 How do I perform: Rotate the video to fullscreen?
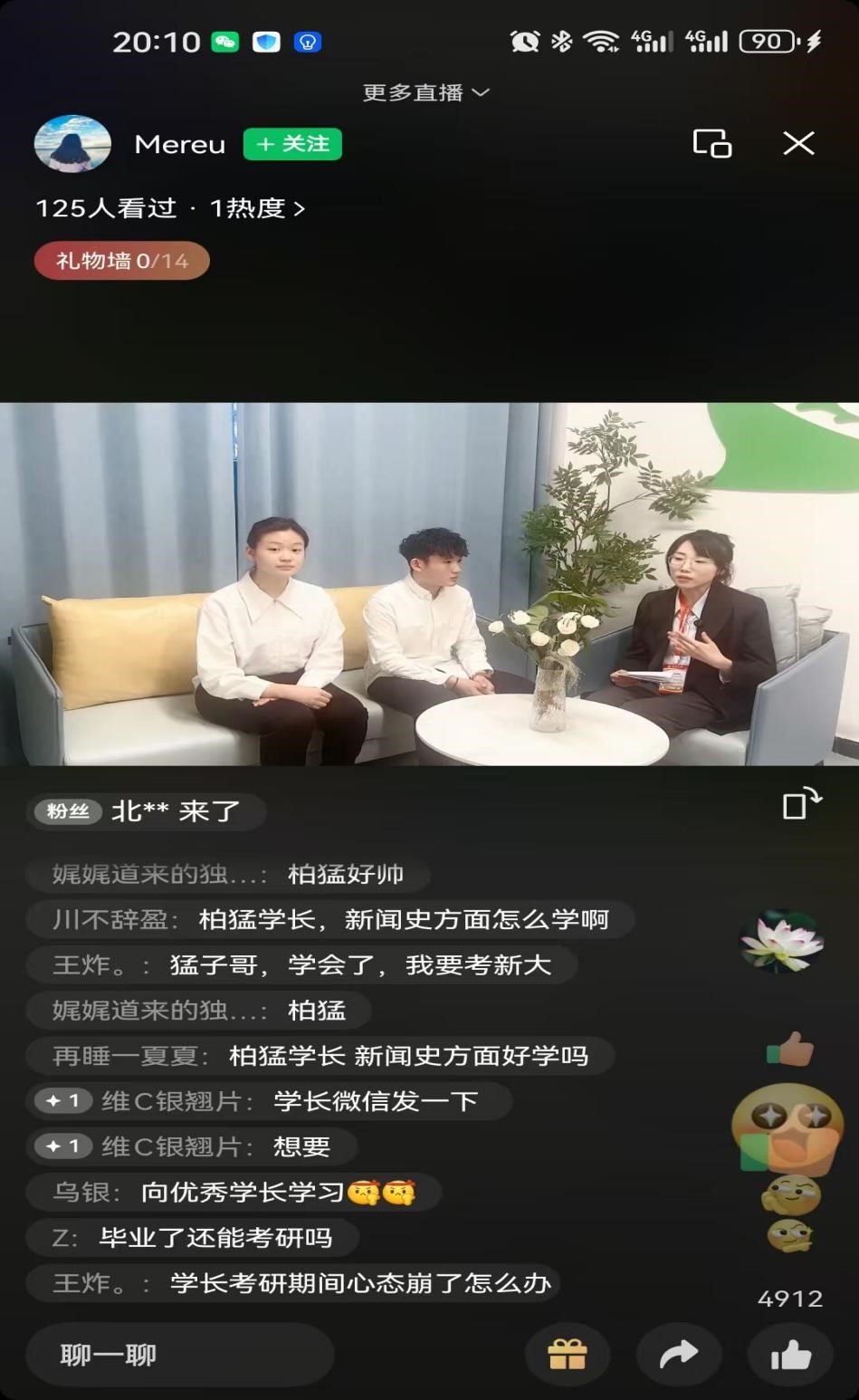point(801,802)
